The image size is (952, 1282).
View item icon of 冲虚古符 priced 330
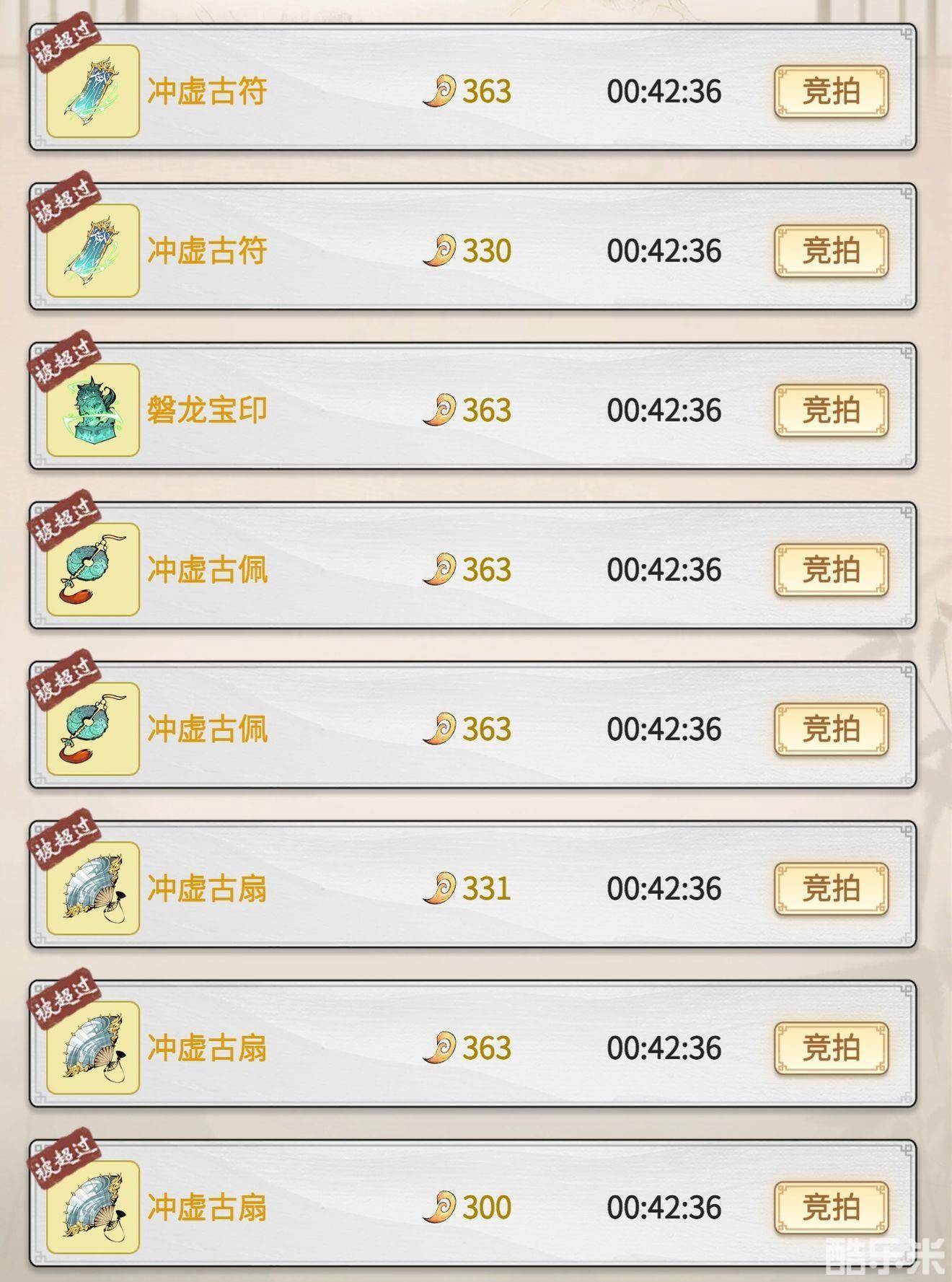coord(93,251)
